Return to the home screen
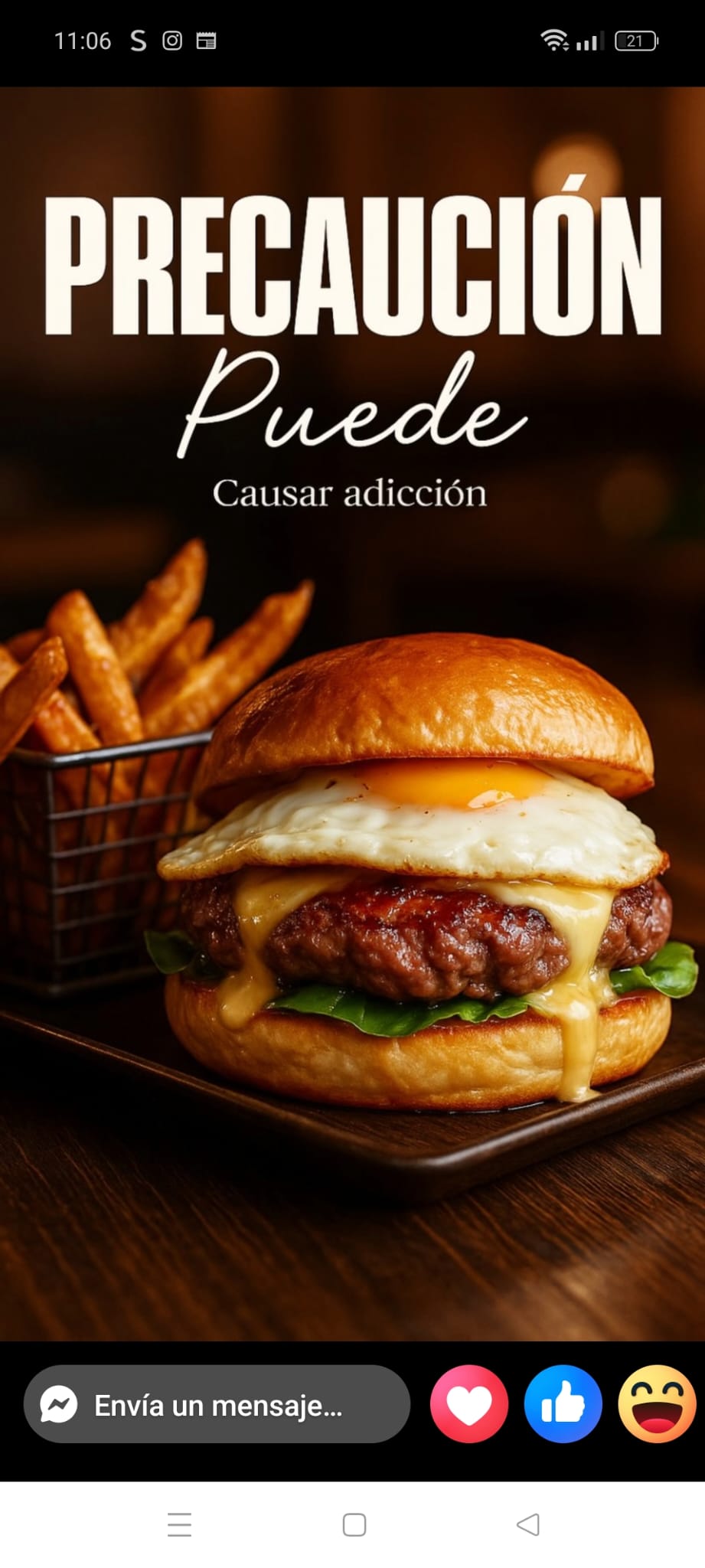 click(354, 1524)
